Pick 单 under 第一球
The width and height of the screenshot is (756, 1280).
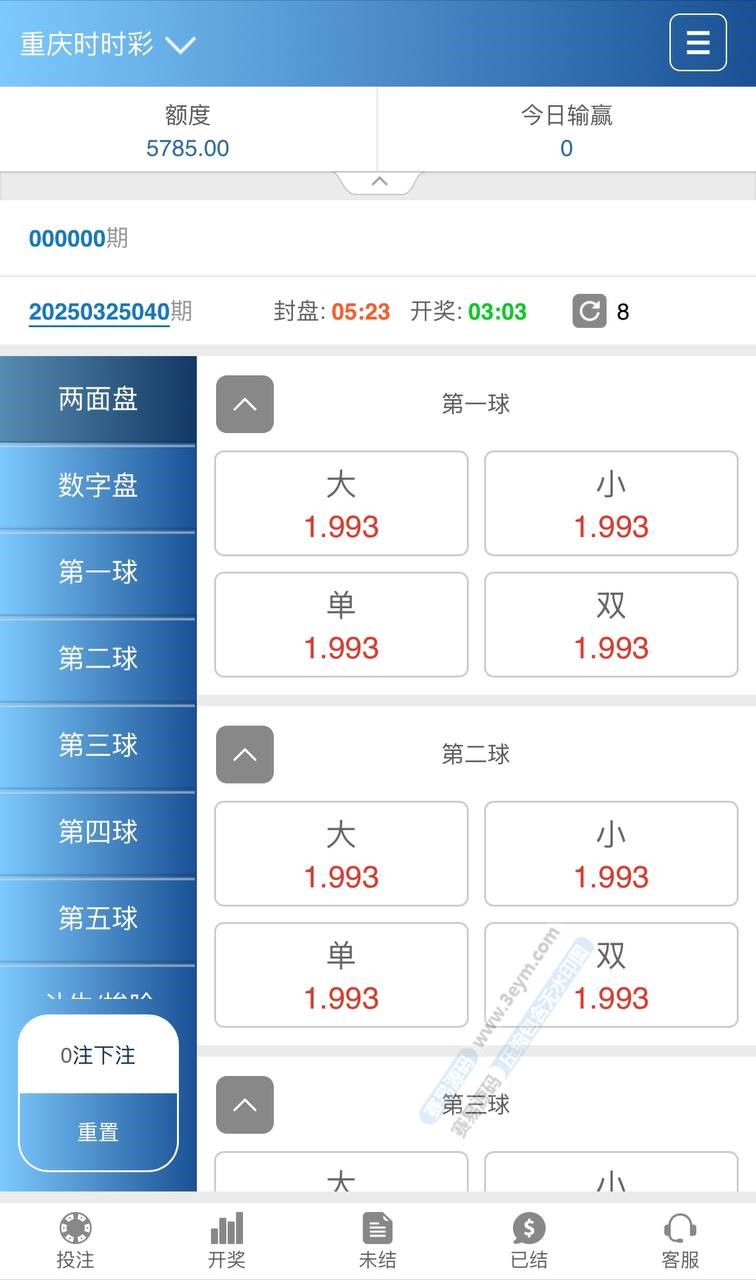[341, 625]
